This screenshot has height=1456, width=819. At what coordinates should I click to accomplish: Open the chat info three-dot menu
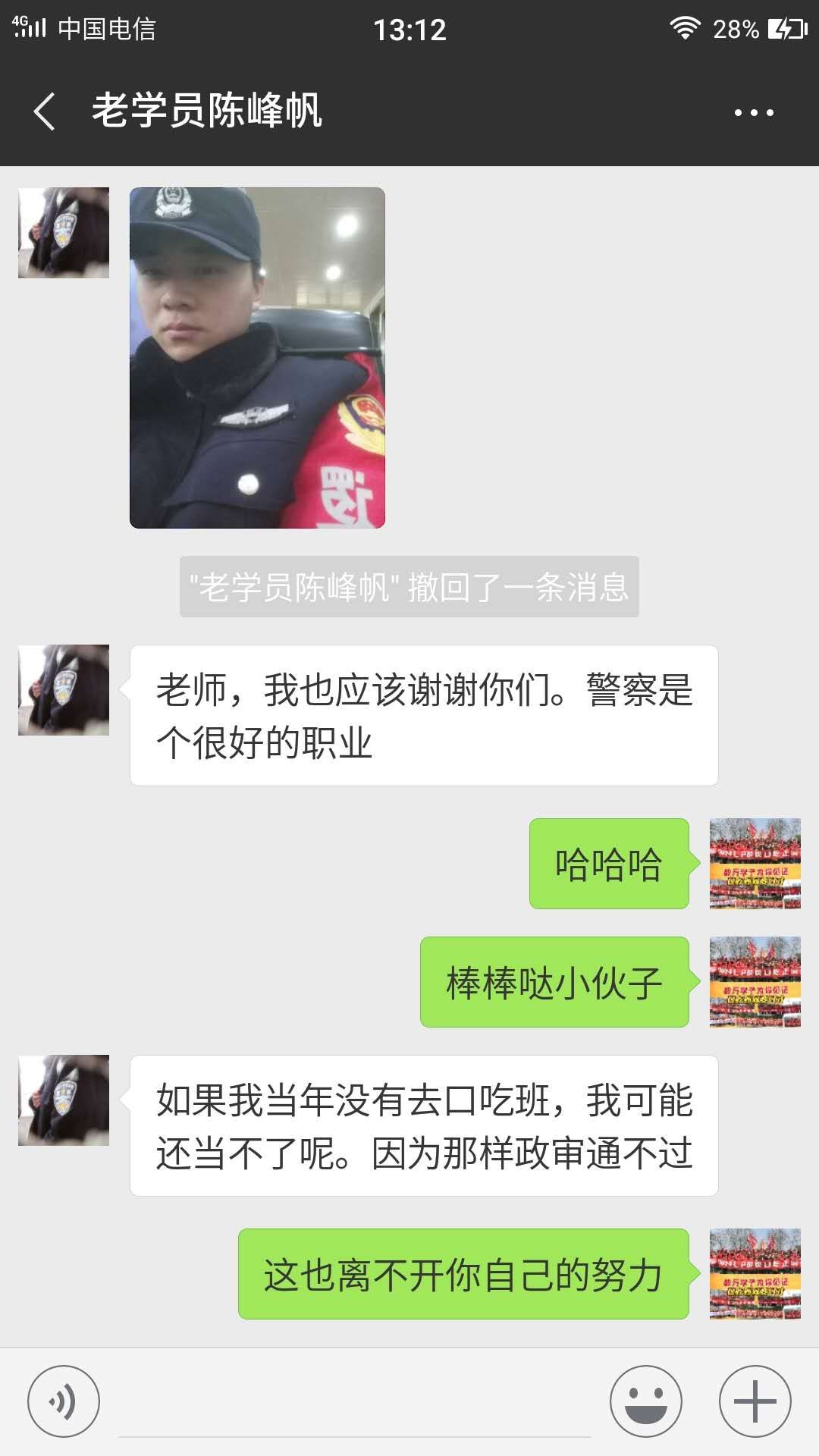[x=754, y=113]
